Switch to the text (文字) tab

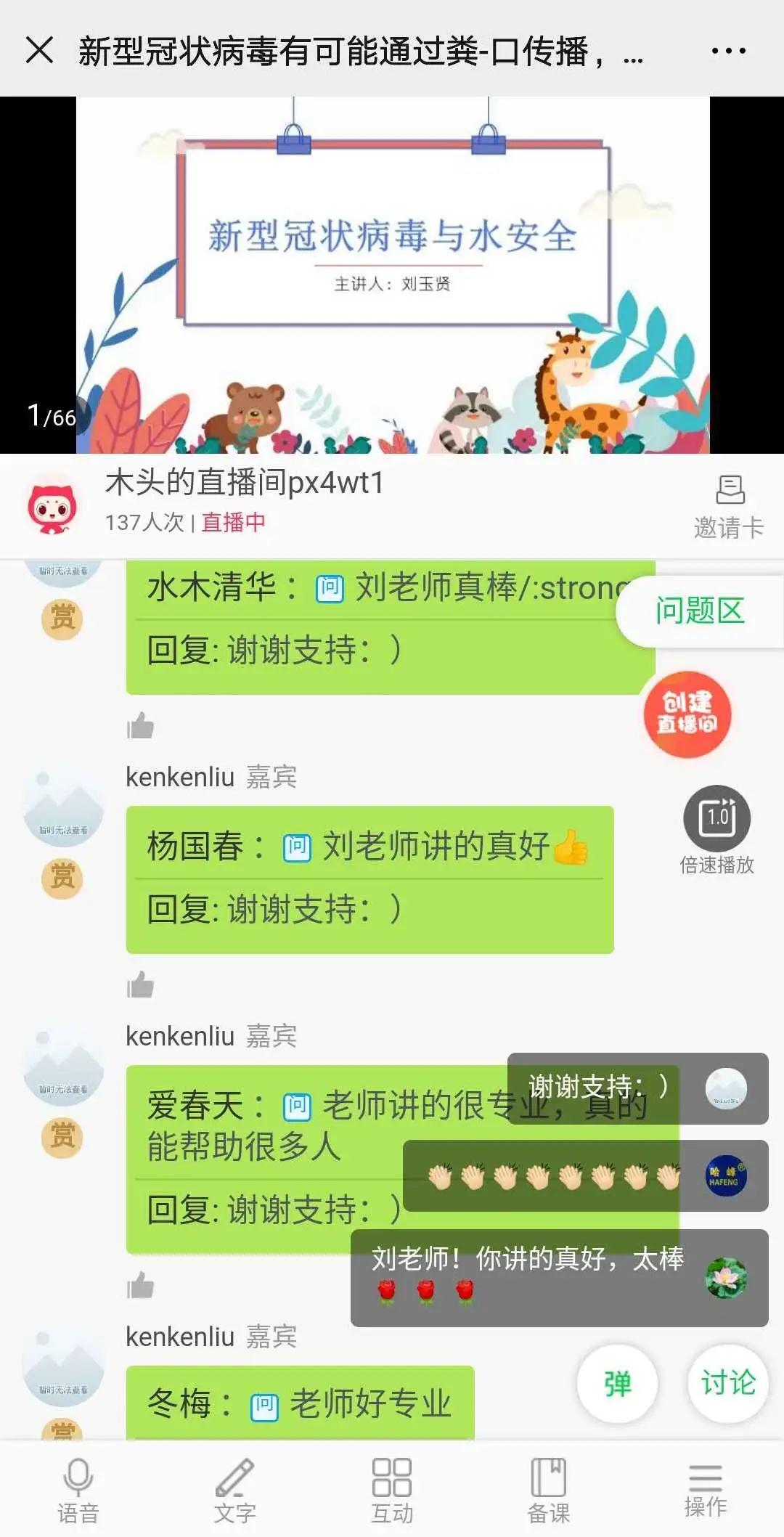(234, 1491)
